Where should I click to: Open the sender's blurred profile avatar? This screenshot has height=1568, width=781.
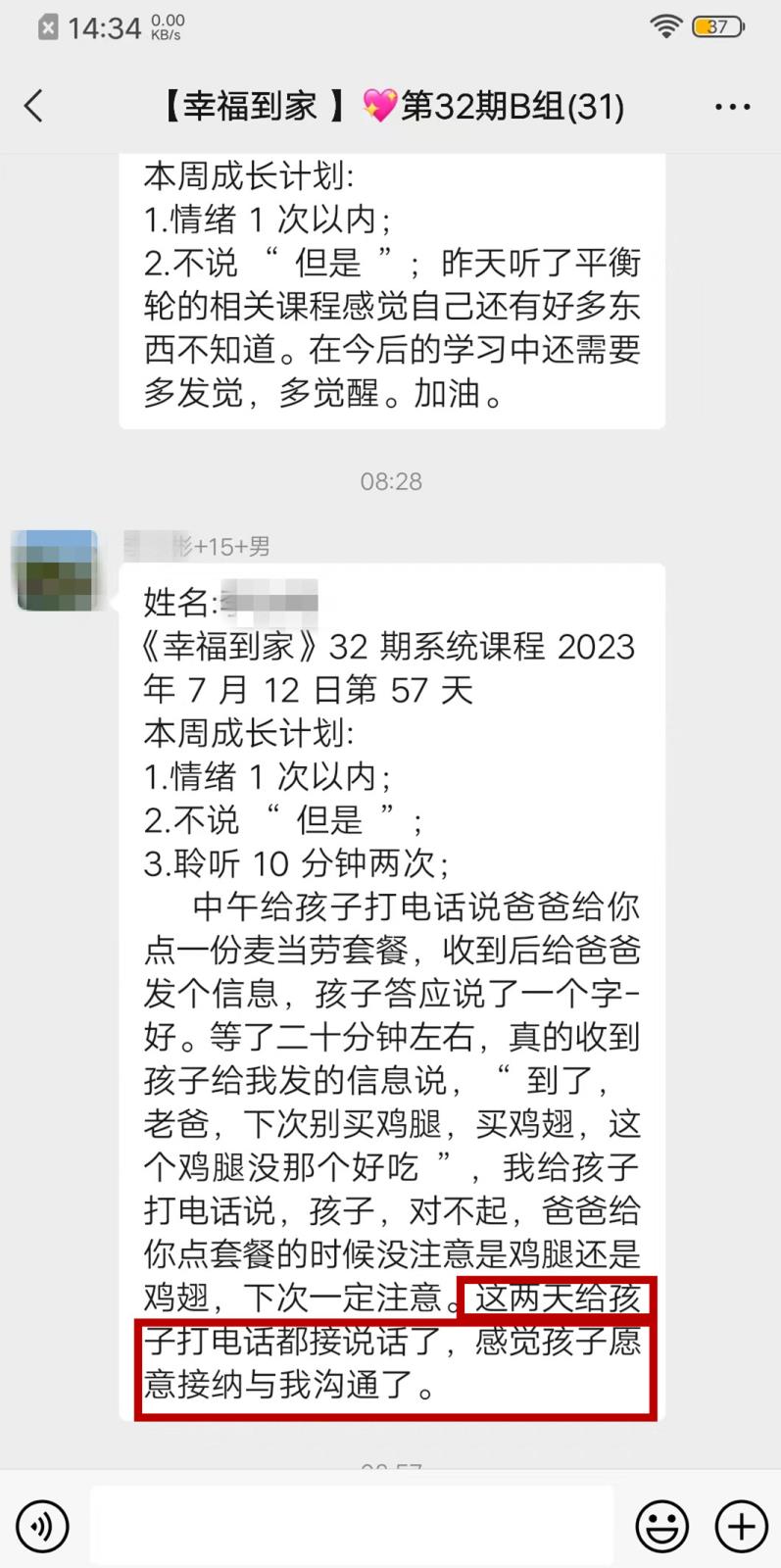coord(57,570)
